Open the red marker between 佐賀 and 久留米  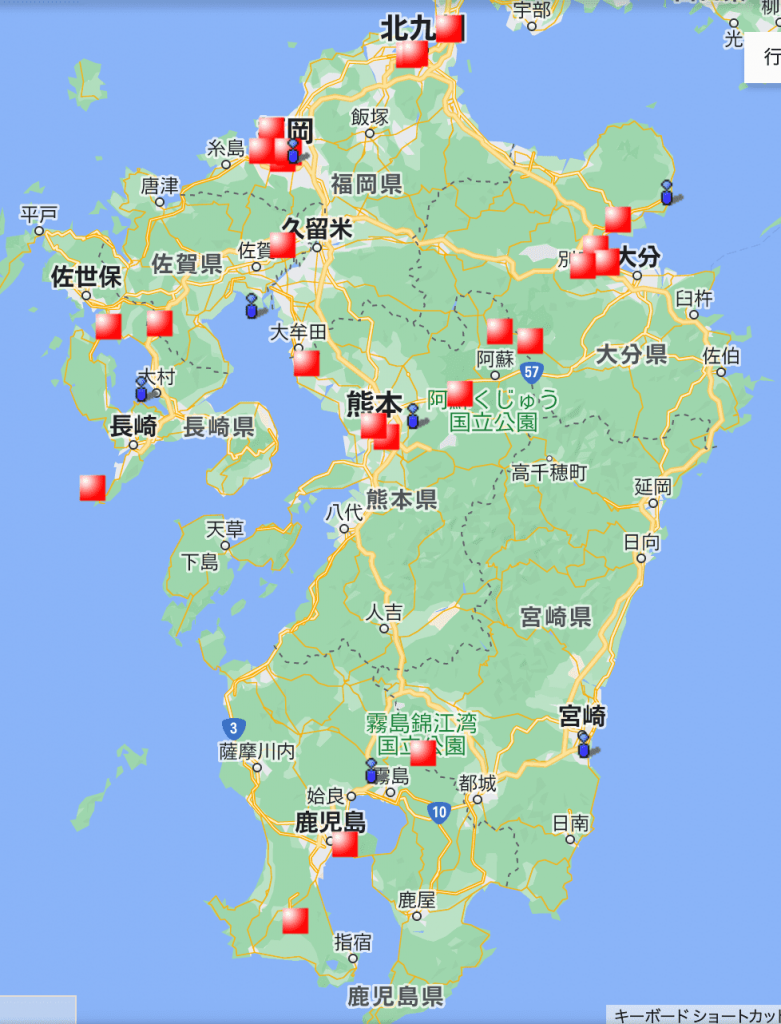point(282,245)
